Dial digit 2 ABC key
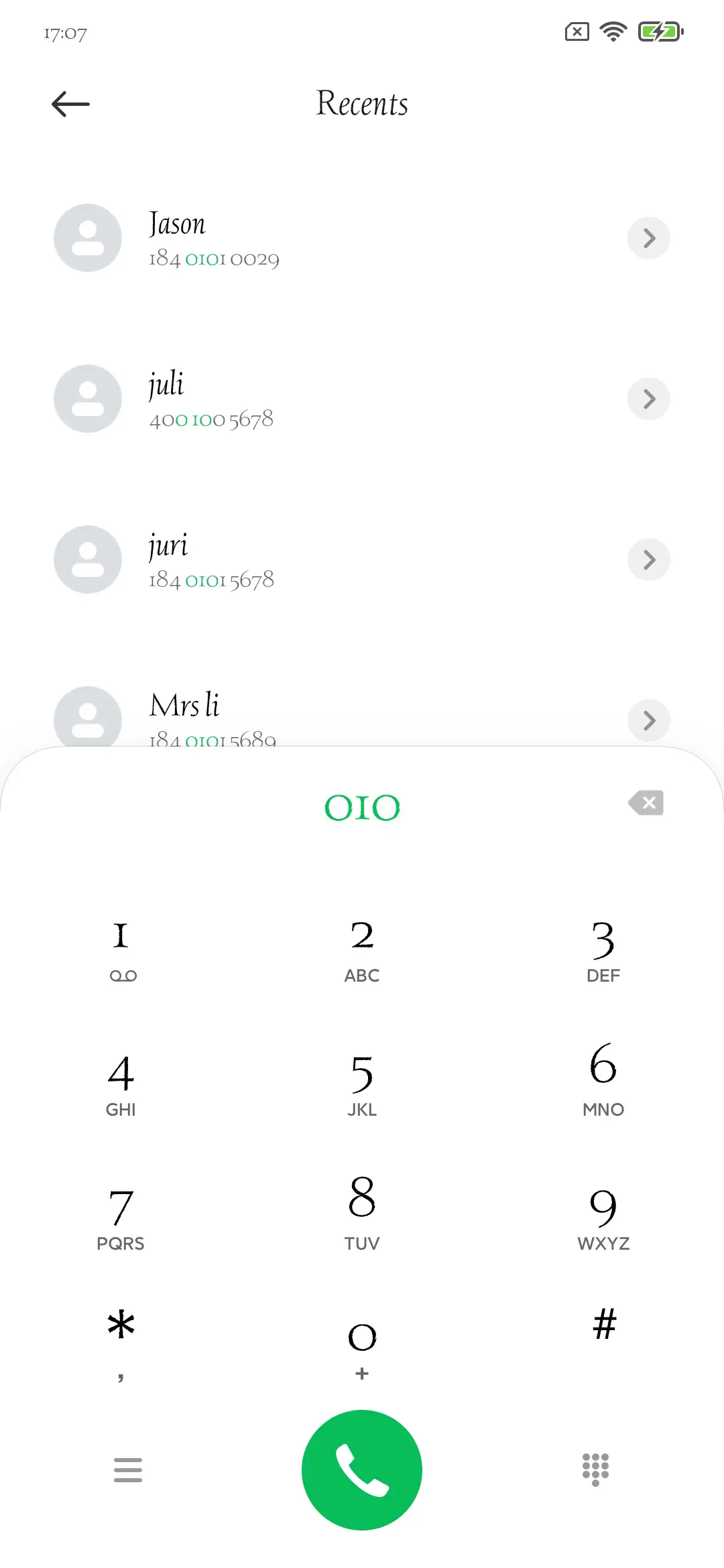This screenshot has width=724, height=1568. pos(362,950)
